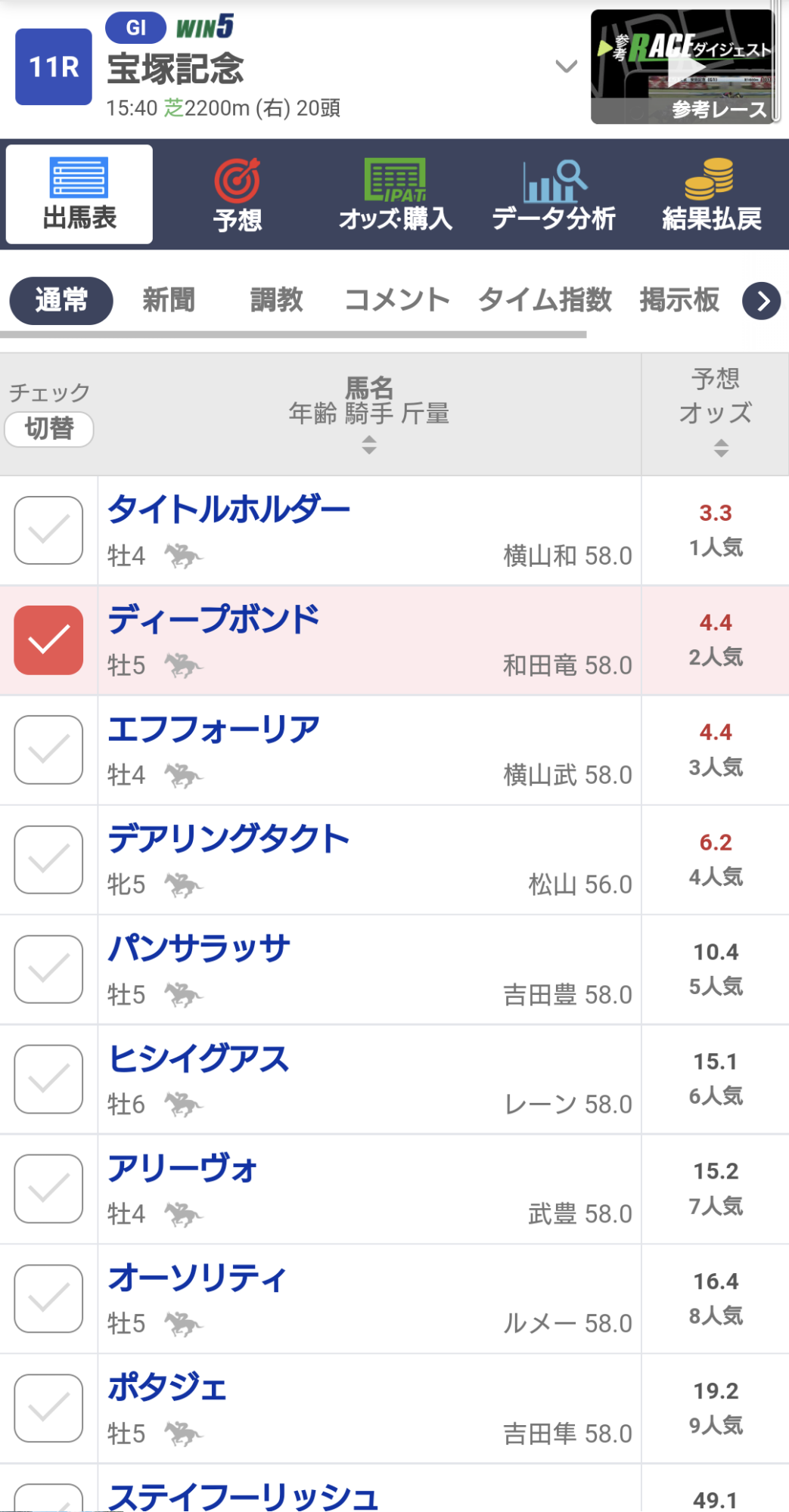The width and height of the screenshot is (789, 1512).
Task: Open the オッズ·購入 tab
Action: (x=395, y=195)
